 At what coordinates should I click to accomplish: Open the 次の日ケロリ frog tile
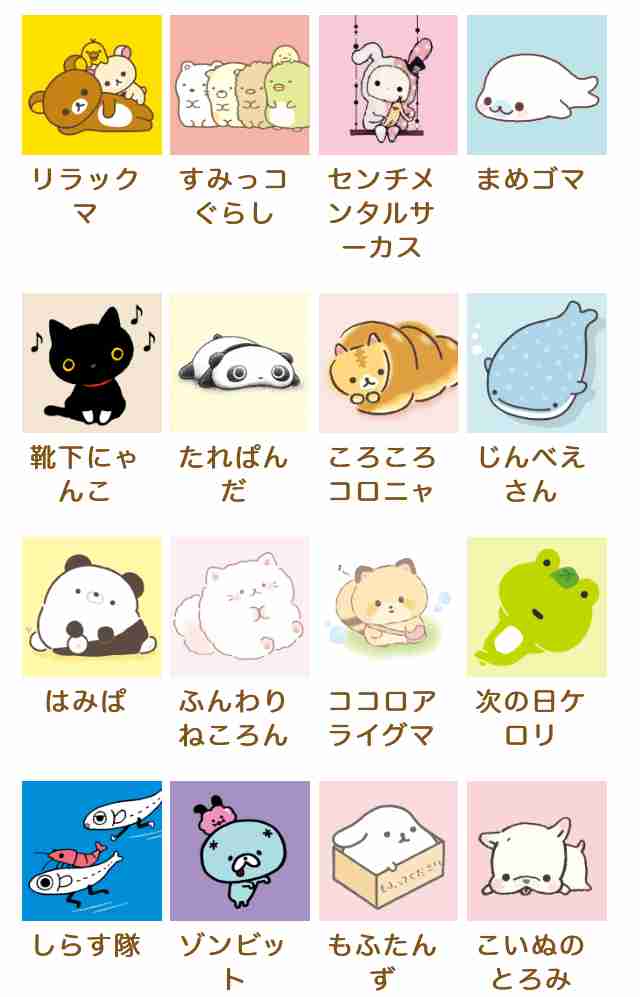pyautogui.click(x=536, y=607)
